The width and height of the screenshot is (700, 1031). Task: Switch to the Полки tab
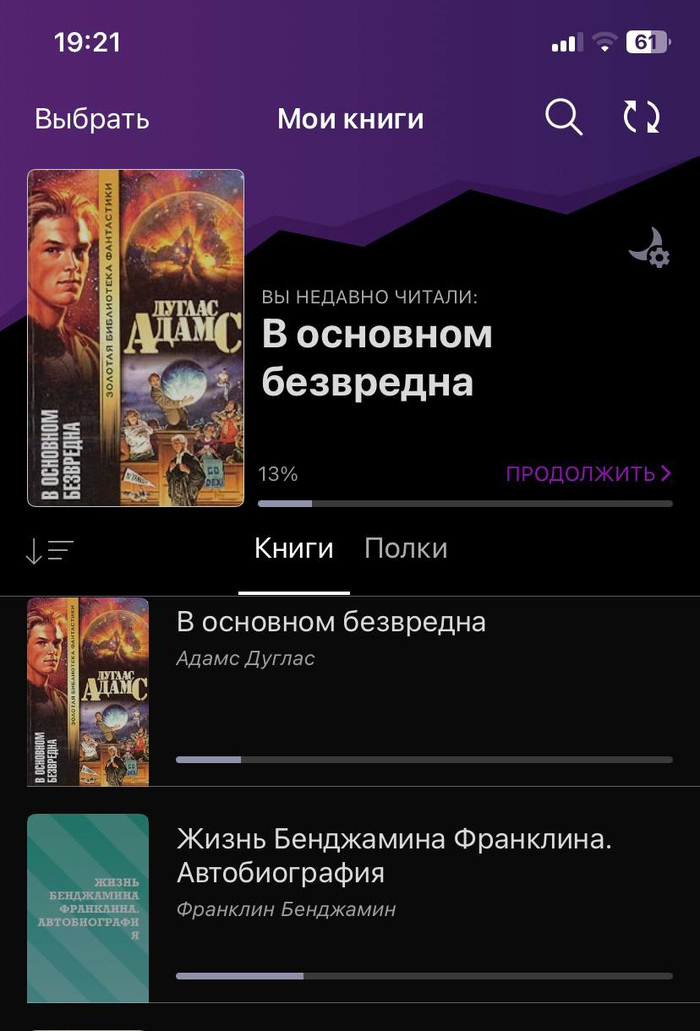point(405,549)
